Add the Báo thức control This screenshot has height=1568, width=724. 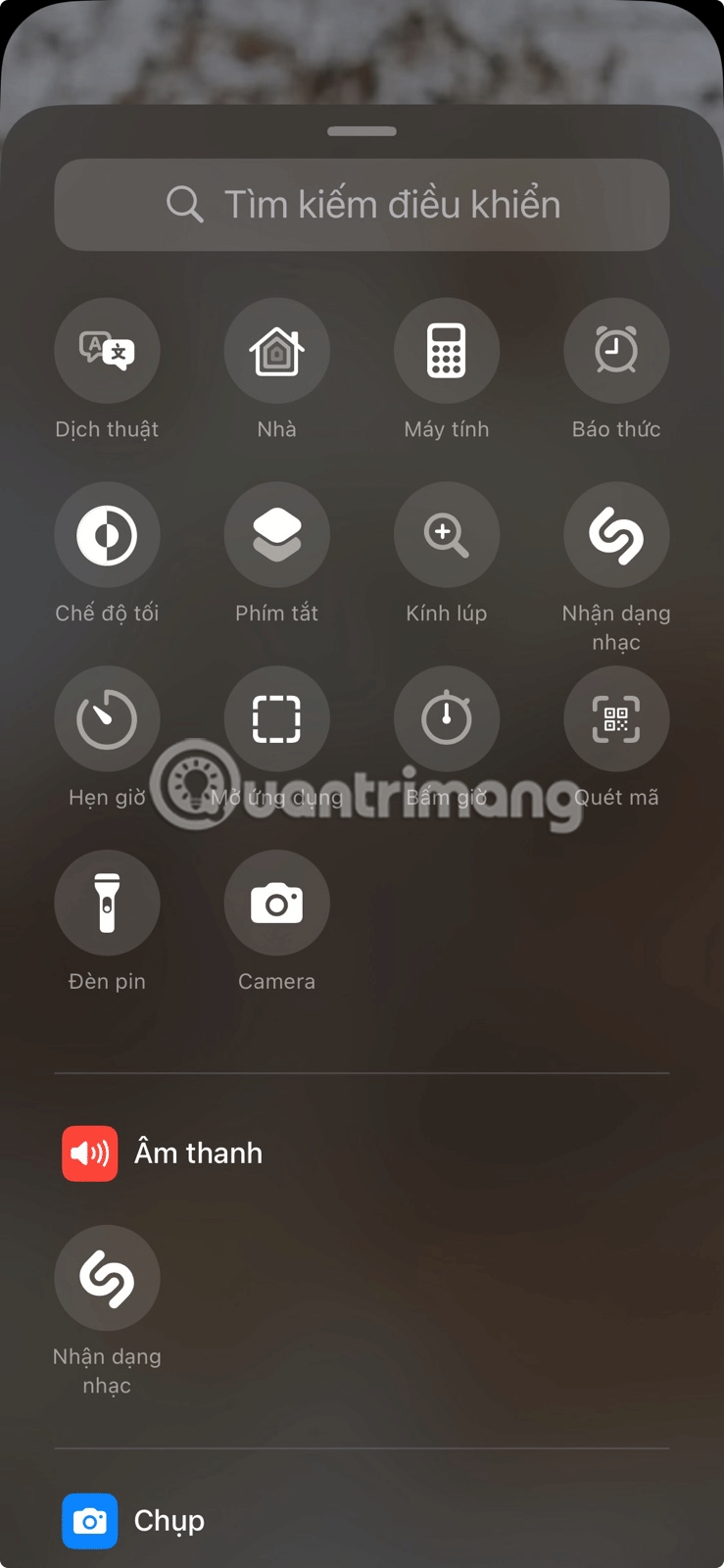click(616, 351)
